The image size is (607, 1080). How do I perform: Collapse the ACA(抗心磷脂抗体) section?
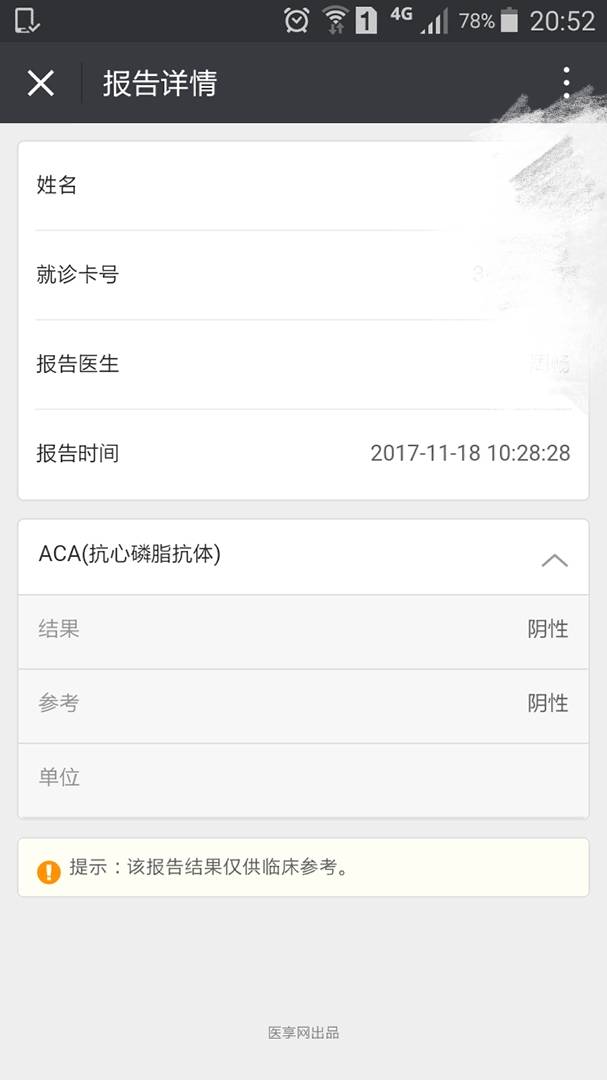point(554,560)
